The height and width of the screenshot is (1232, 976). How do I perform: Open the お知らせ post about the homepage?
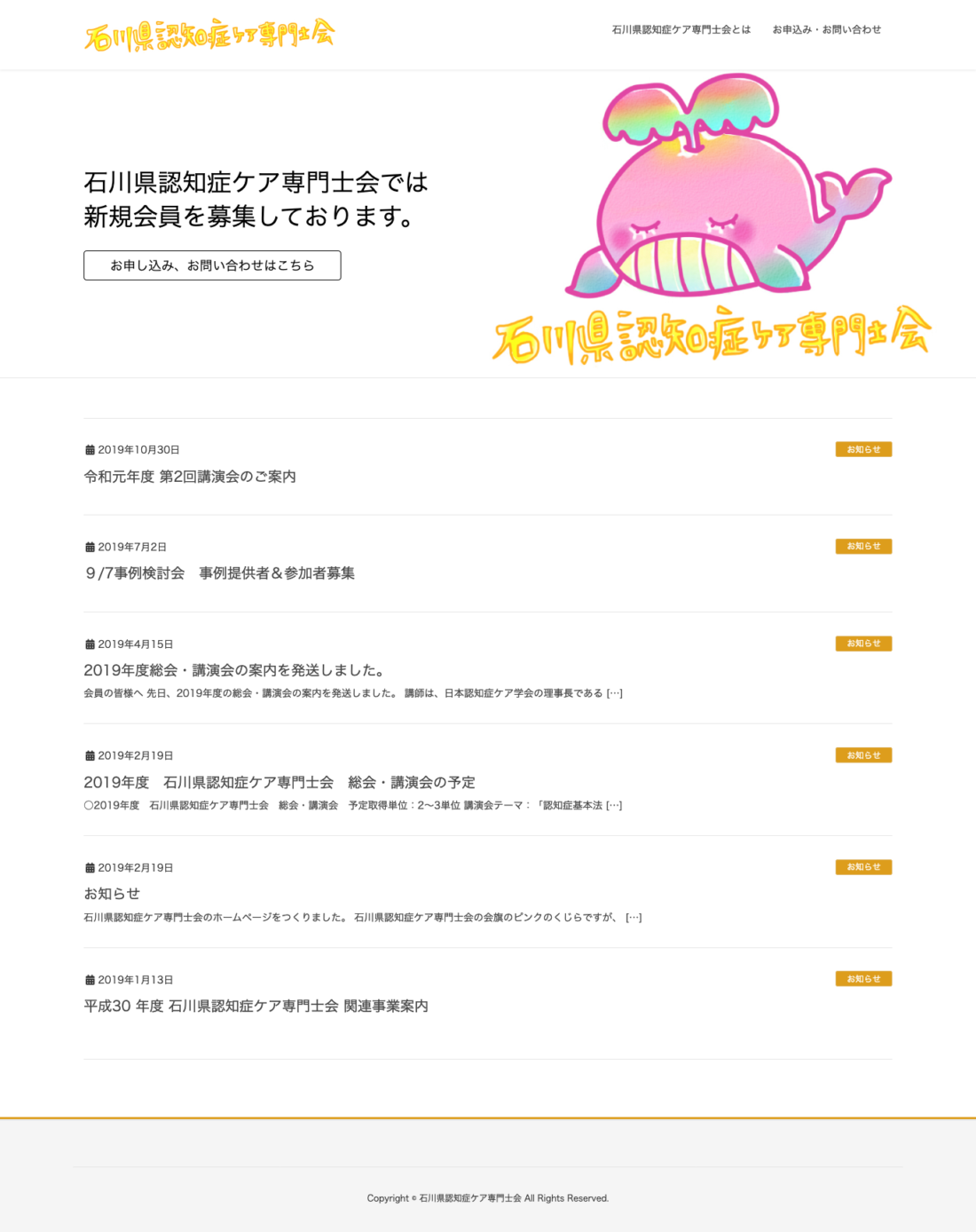112,894
